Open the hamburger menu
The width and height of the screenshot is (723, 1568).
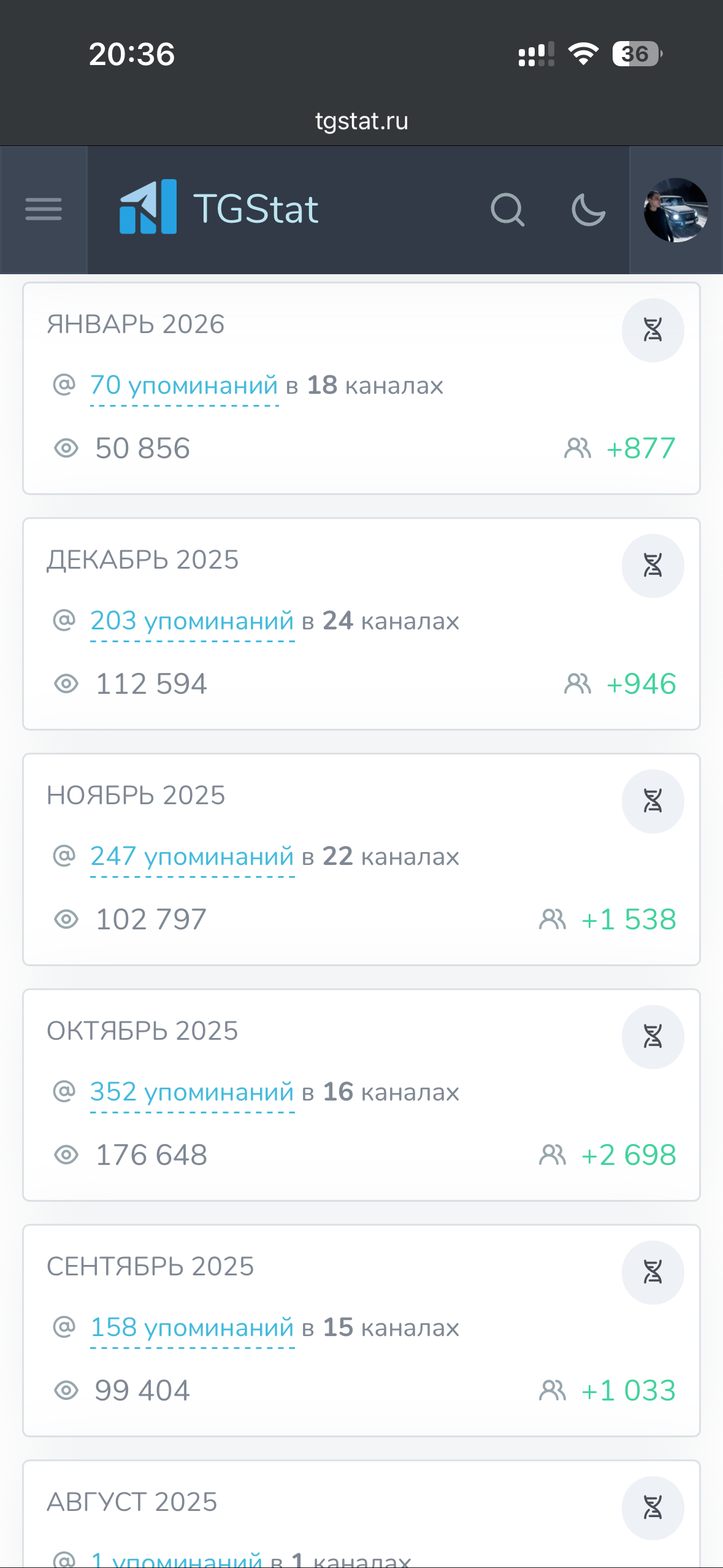(44, 209)
